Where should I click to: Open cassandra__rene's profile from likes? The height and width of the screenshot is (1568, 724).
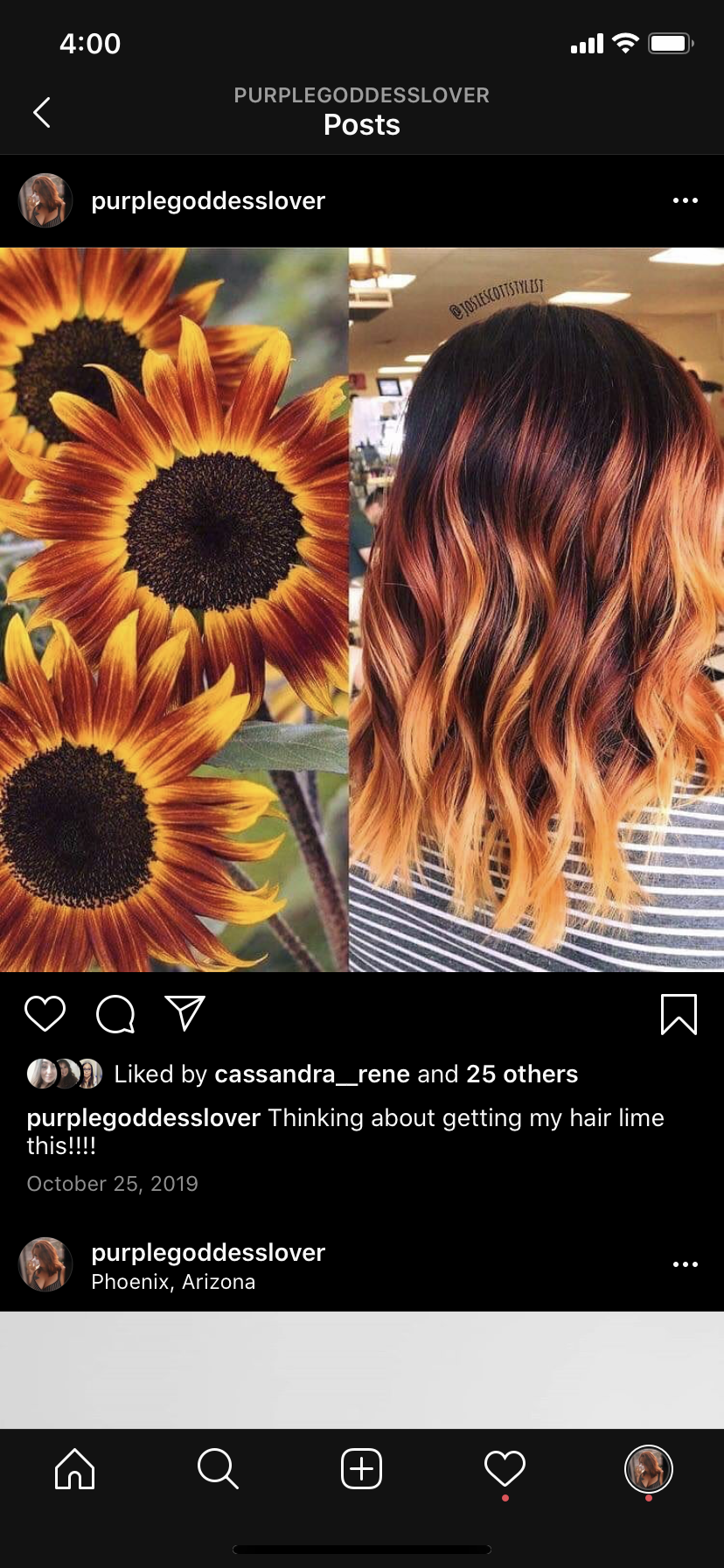(311, 1074)
